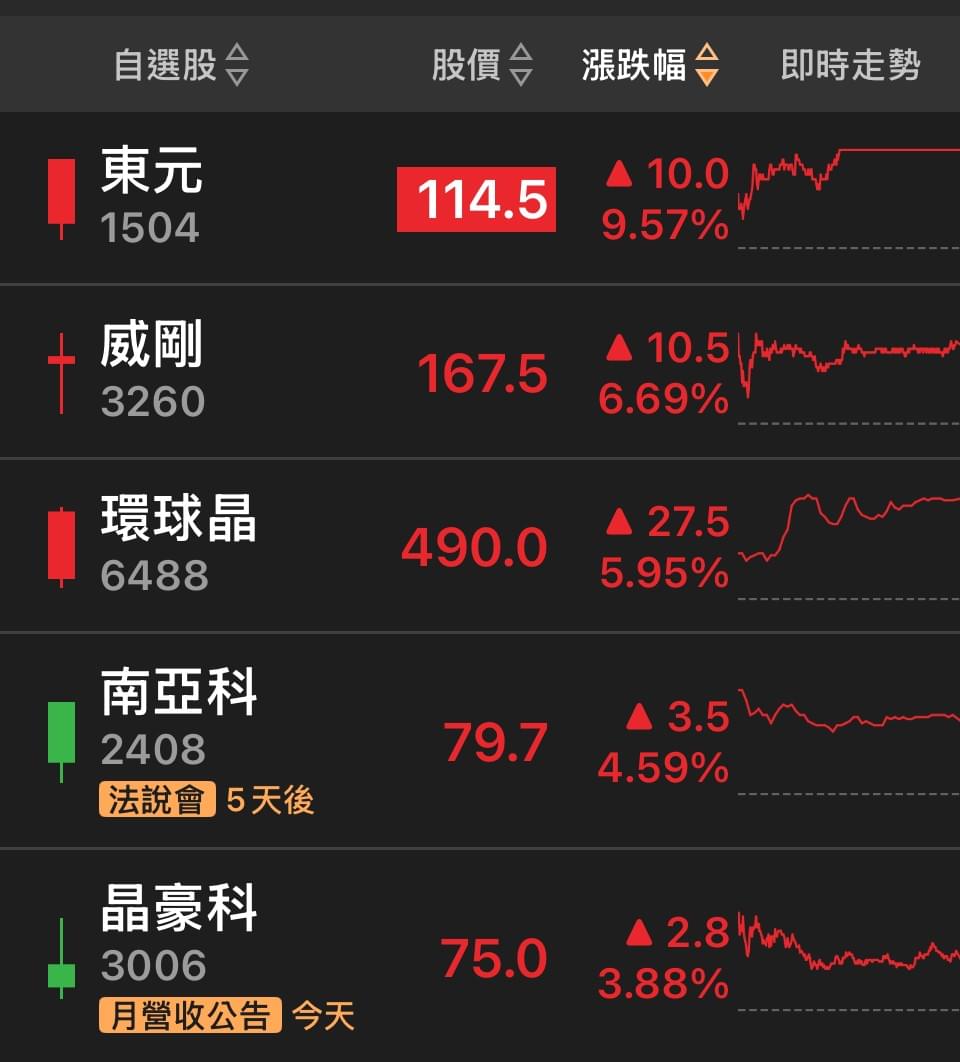Toggle sorting by 漲跌幅 column
The height and width of the screenshot is (1062, 960).
(650, 66)
